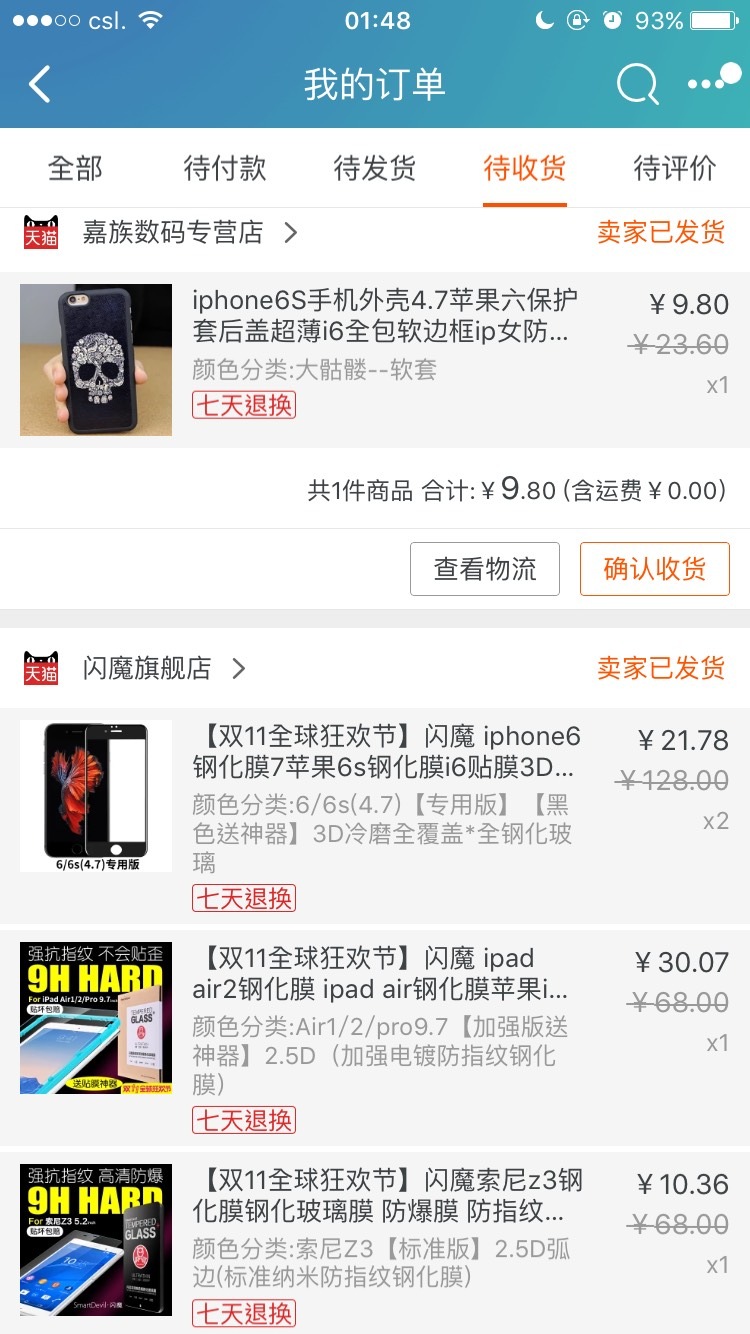Go back from 我的订单

coord(40,85)
